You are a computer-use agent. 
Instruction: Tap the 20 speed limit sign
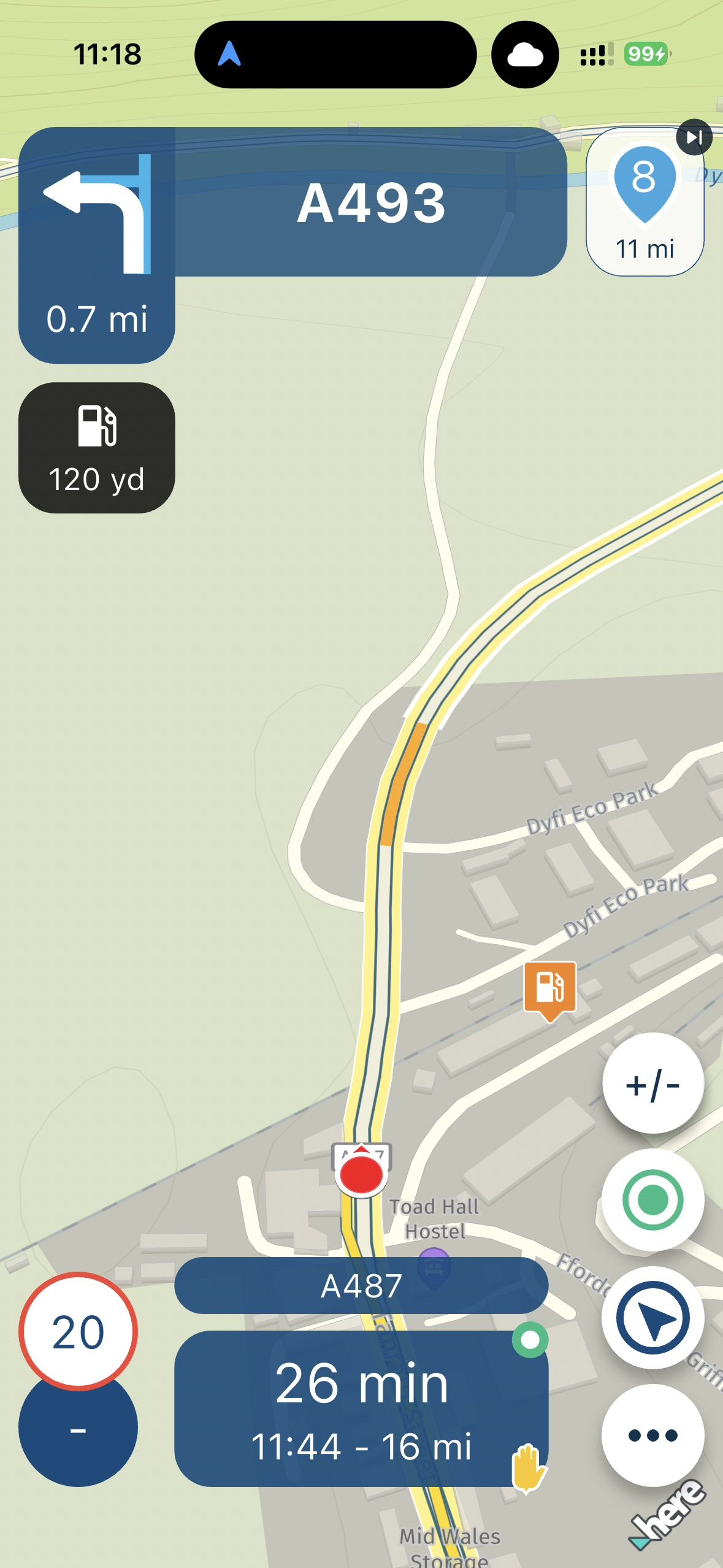pyautogui.click(x=78, y=1332)
